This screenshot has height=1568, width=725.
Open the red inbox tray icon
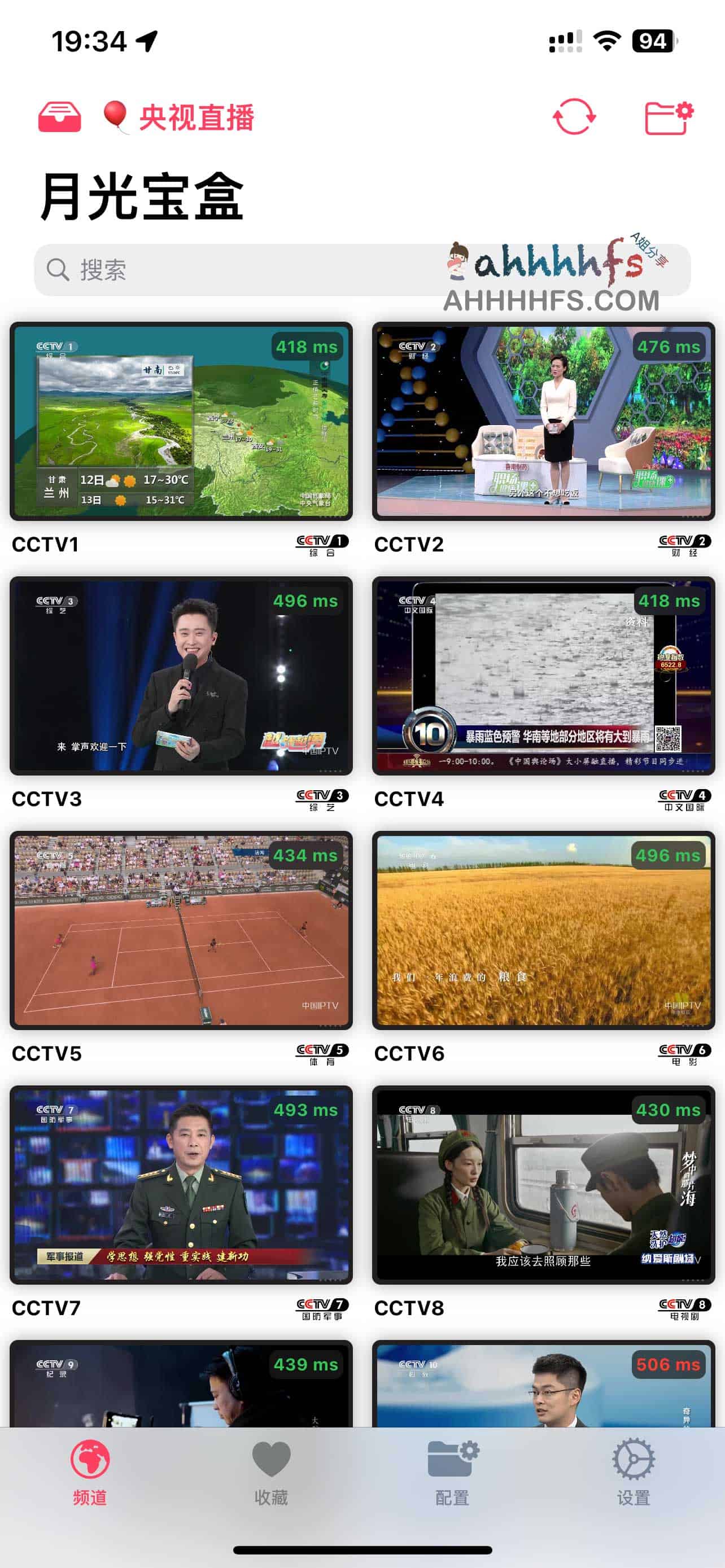60,117
